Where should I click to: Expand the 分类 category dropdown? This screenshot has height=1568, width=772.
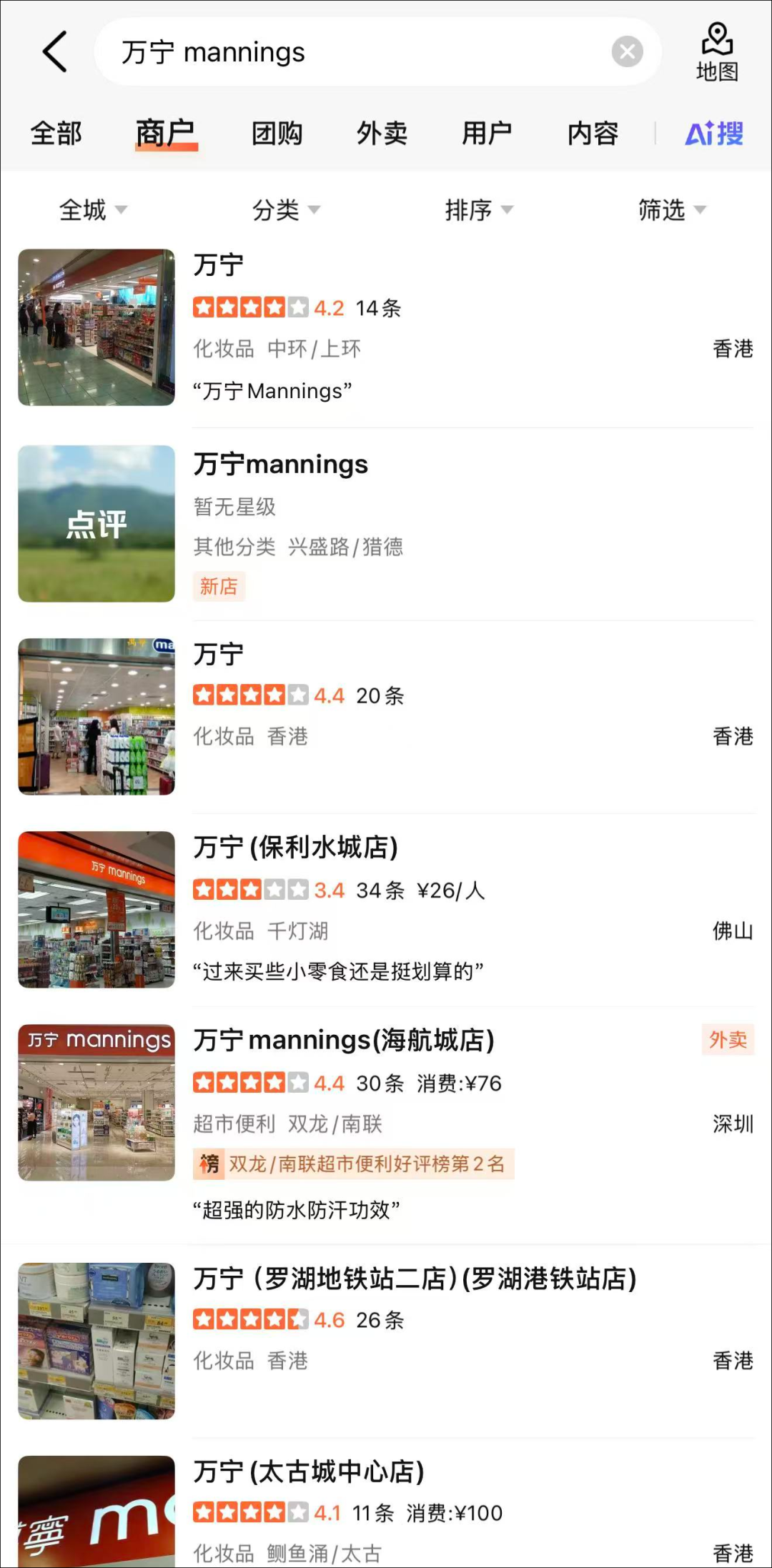click(x=286, y=210)
